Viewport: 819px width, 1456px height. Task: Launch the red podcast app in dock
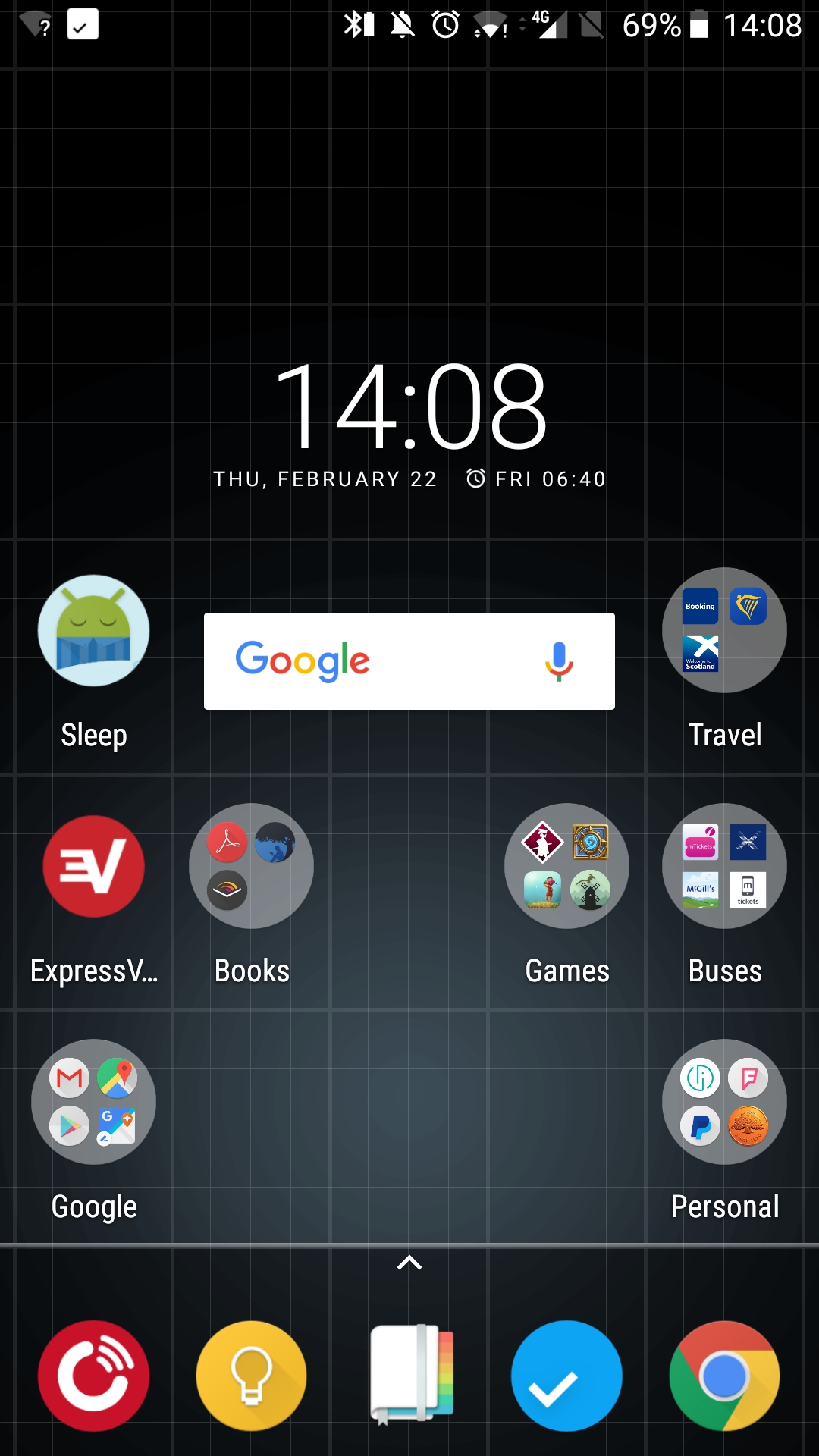93,1376
